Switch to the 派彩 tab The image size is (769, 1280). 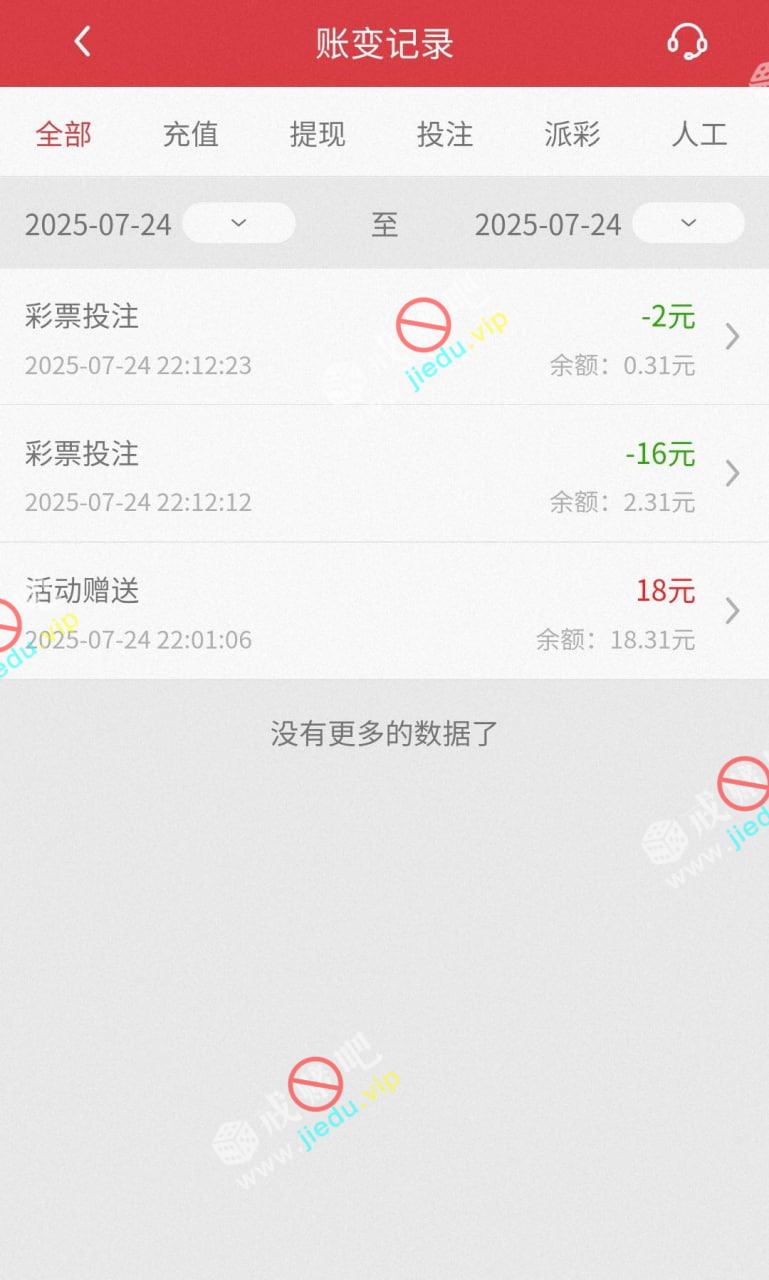coord(572,134)
